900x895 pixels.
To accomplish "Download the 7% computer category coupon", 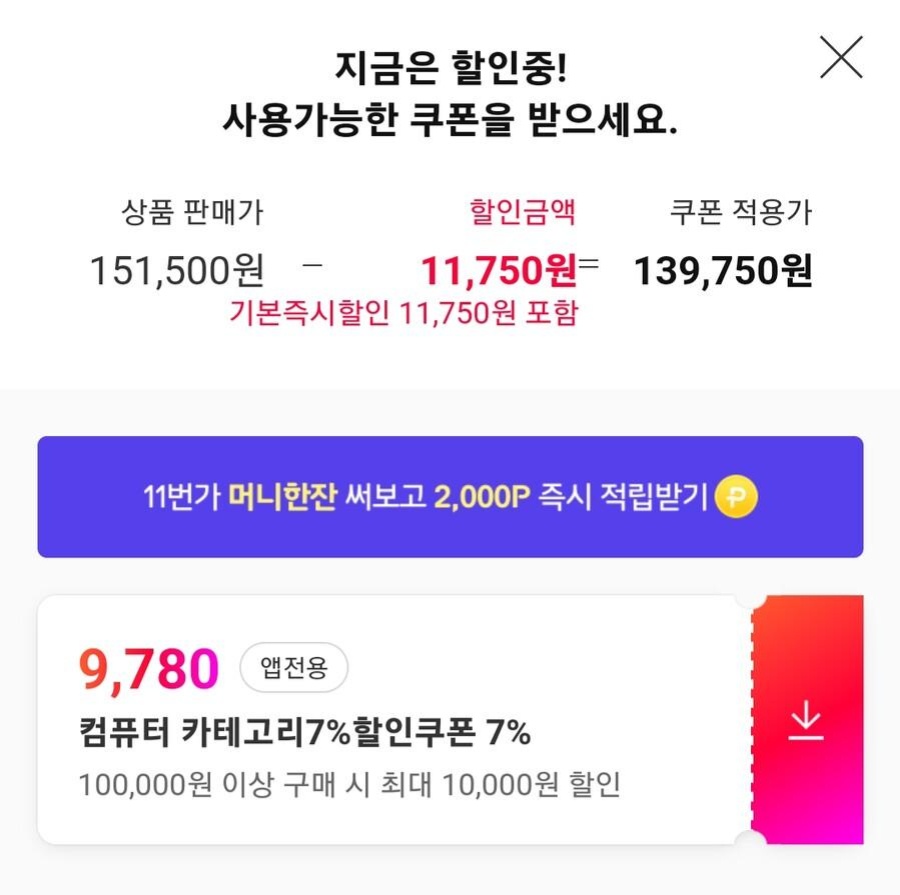I will (806, 721).
